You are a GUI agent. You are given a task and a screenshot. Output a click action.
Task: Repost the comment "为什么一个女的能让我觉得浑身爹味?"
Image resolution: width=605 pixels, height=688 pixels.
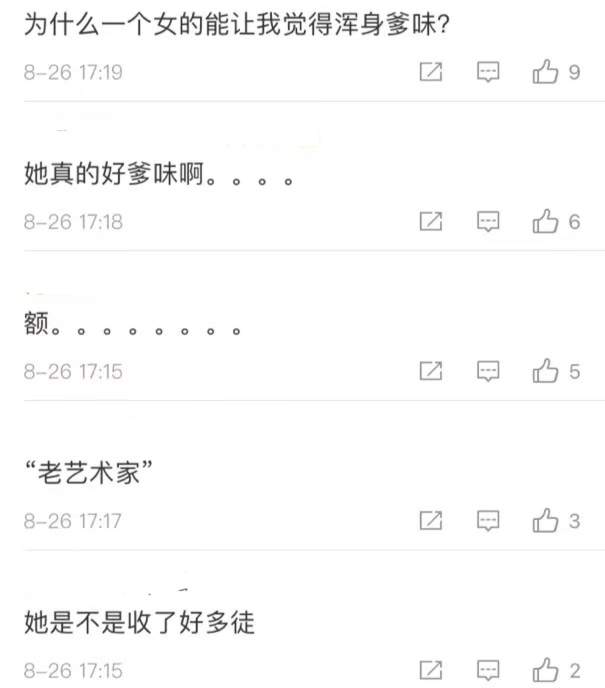(x=430, y=72)
